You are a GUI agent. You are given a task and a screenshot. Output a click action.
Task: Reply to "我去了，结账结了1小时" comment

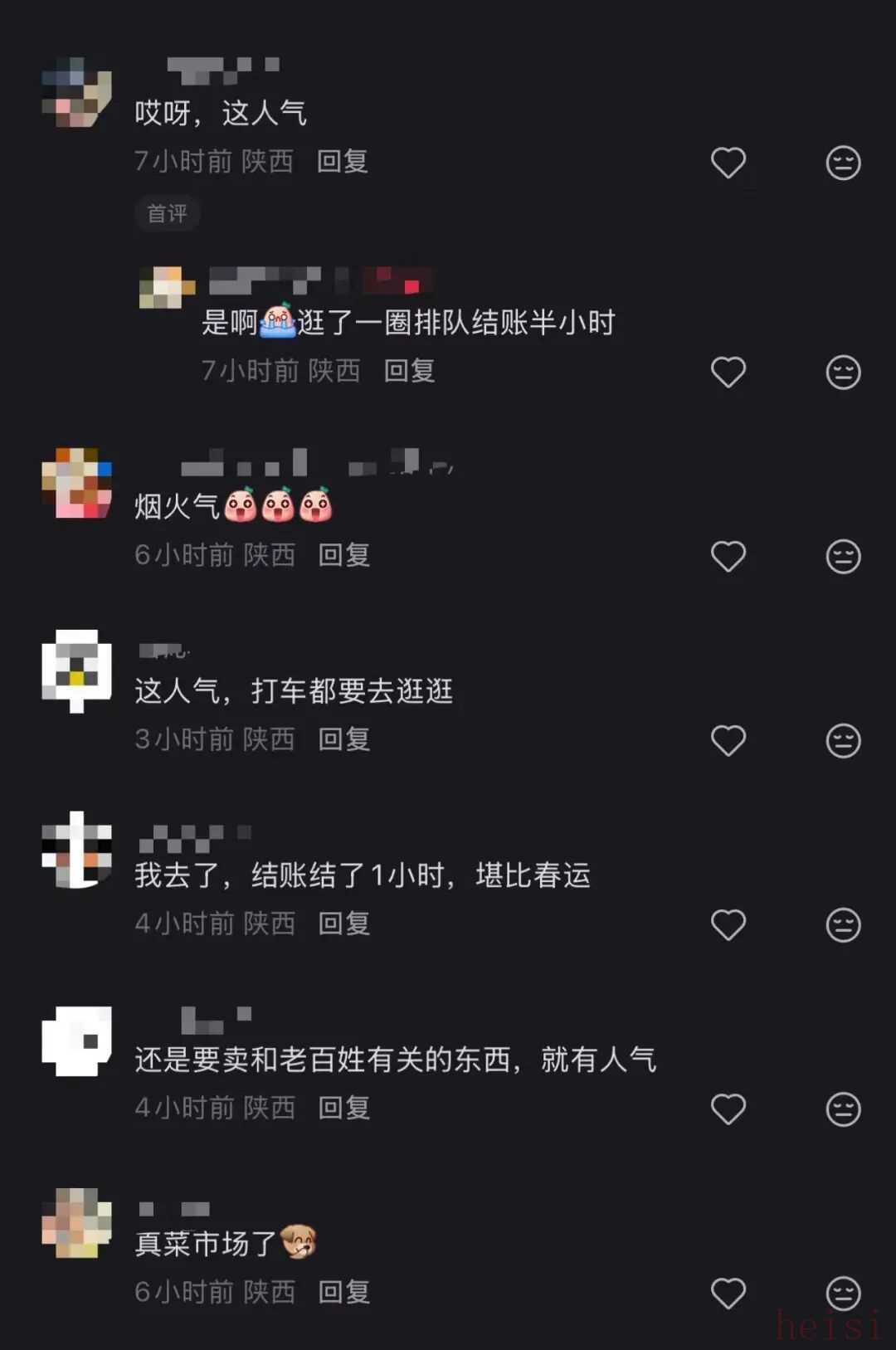coord(344,924)
